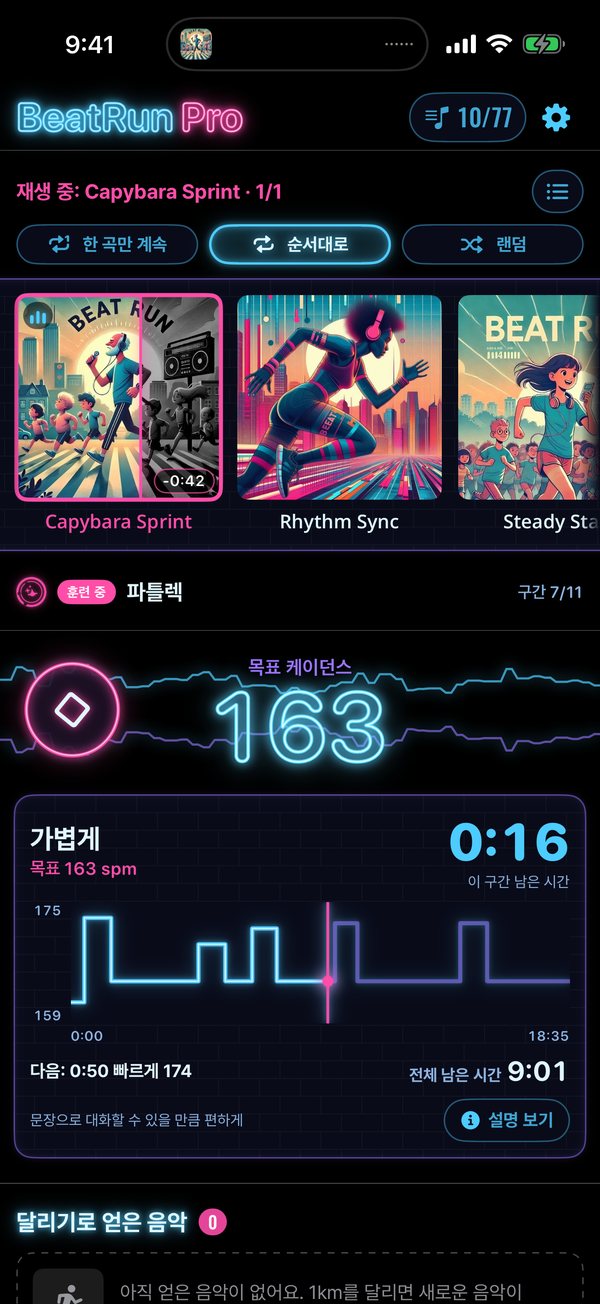Image resolution: width=600 pixels, height=1304 pixels.
Task: Play the Rhythm Sync track
Action: [x=339, y=397]
